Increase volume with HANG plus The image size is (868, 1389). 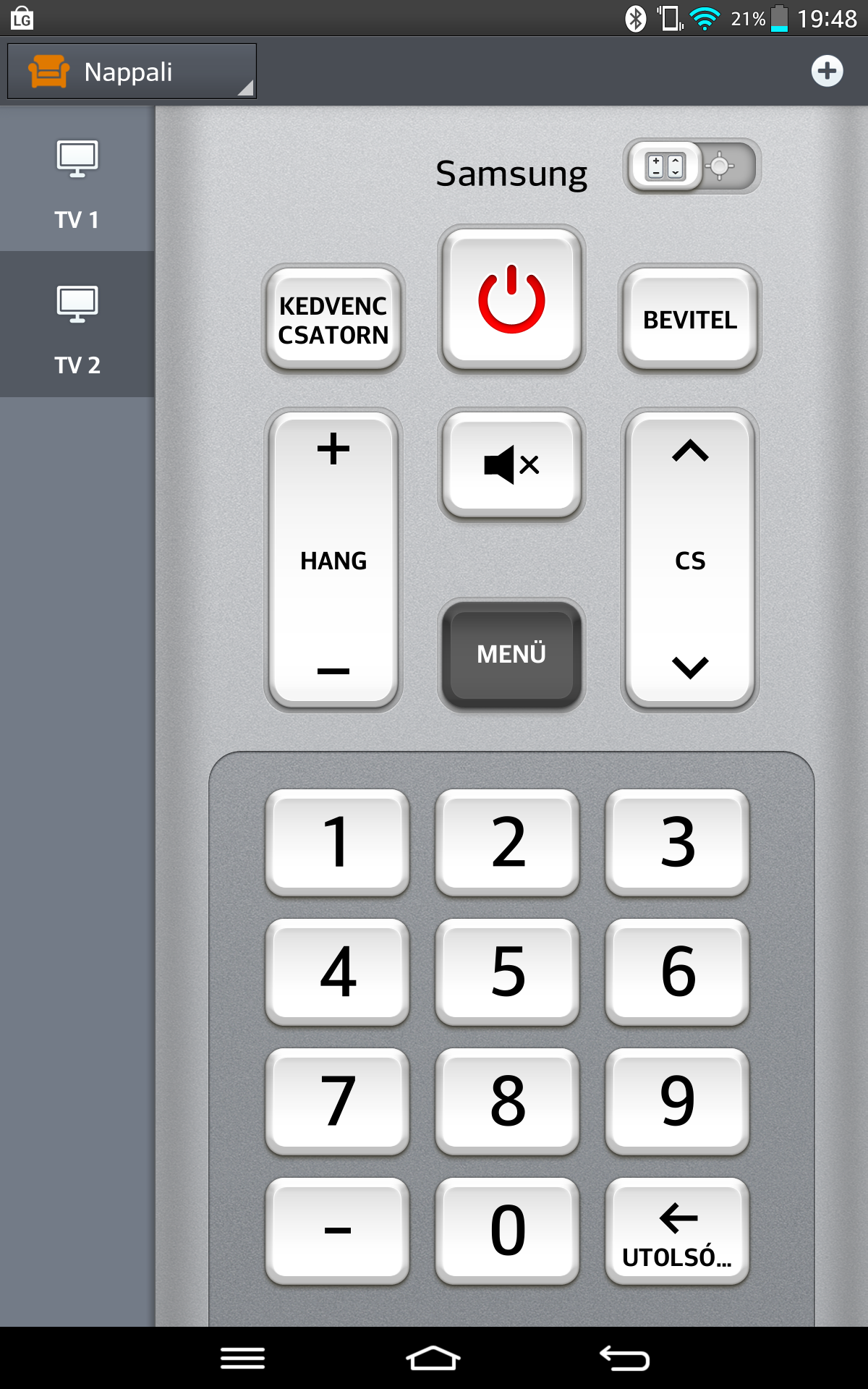click(x=333, y=449)
